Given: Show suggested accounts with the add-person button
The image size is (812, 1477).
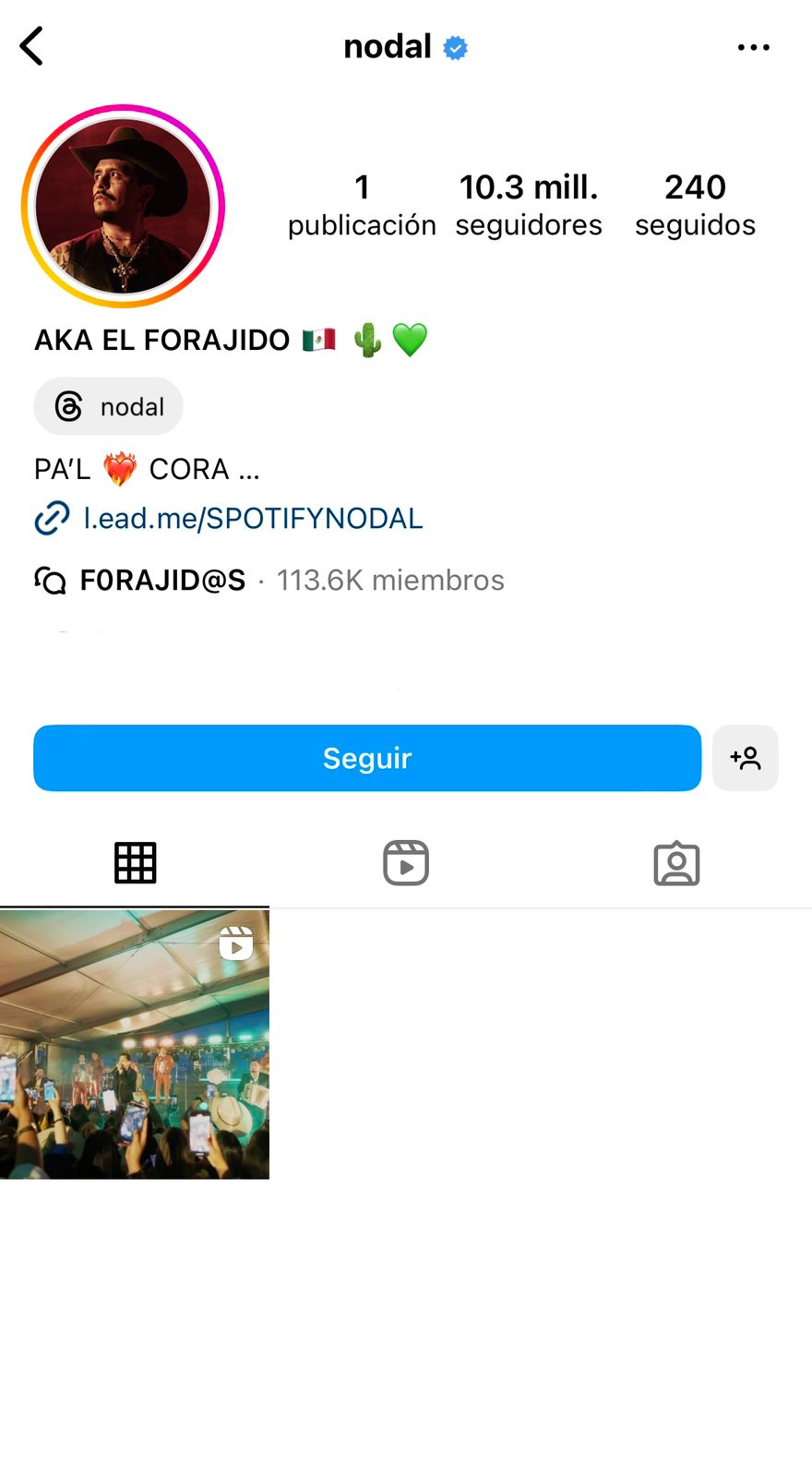Looking at the screenshot, I should pyautogui.click(x=745, y=758).
